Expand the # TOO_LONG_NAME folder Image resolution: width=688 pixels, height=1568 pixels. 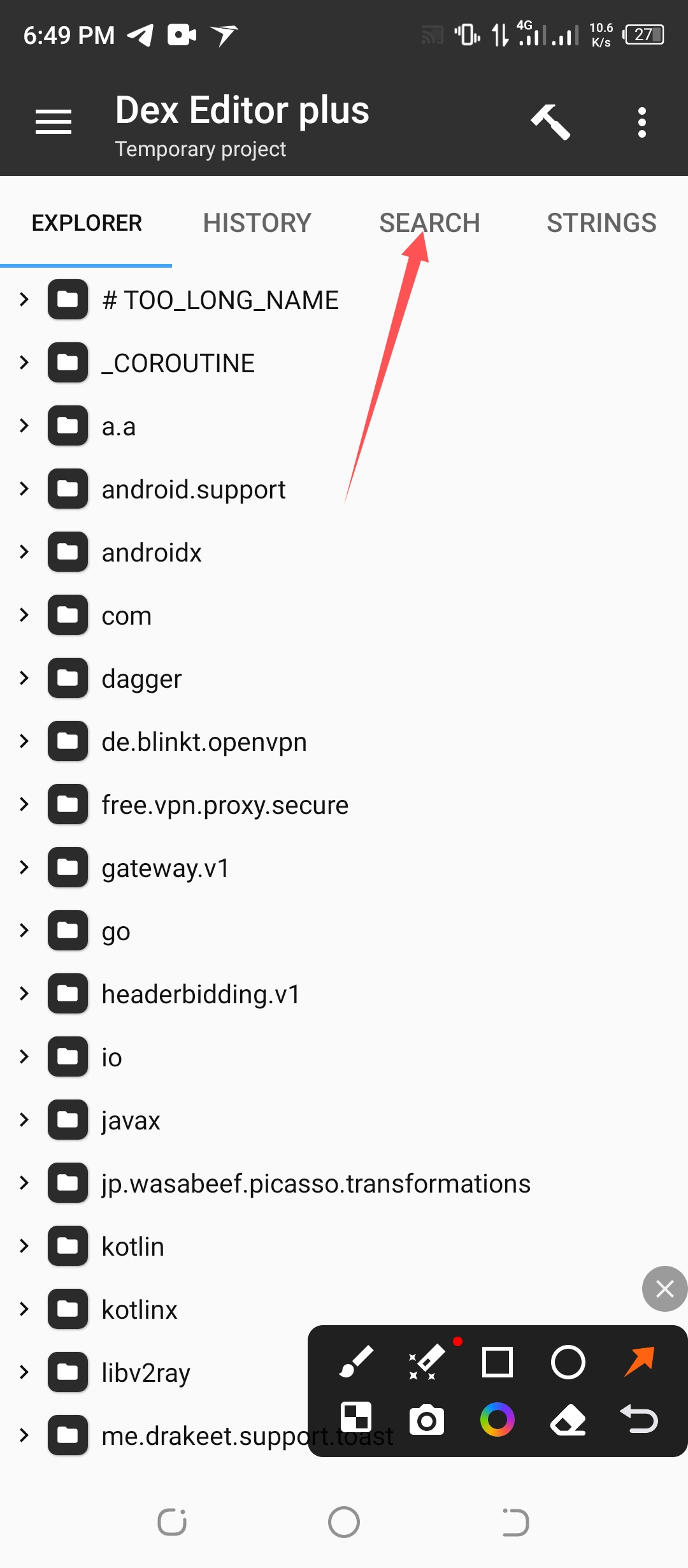click(24, 300)
